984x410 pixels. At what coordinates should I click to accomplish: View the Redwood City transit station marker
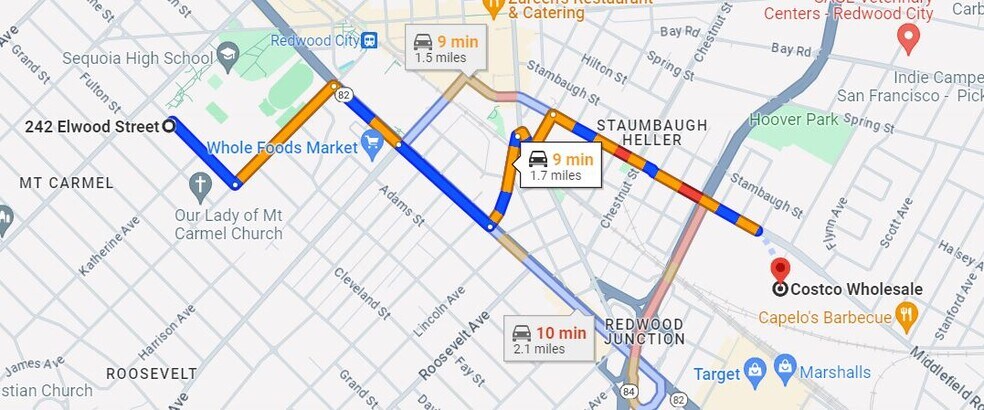[370, 40]
